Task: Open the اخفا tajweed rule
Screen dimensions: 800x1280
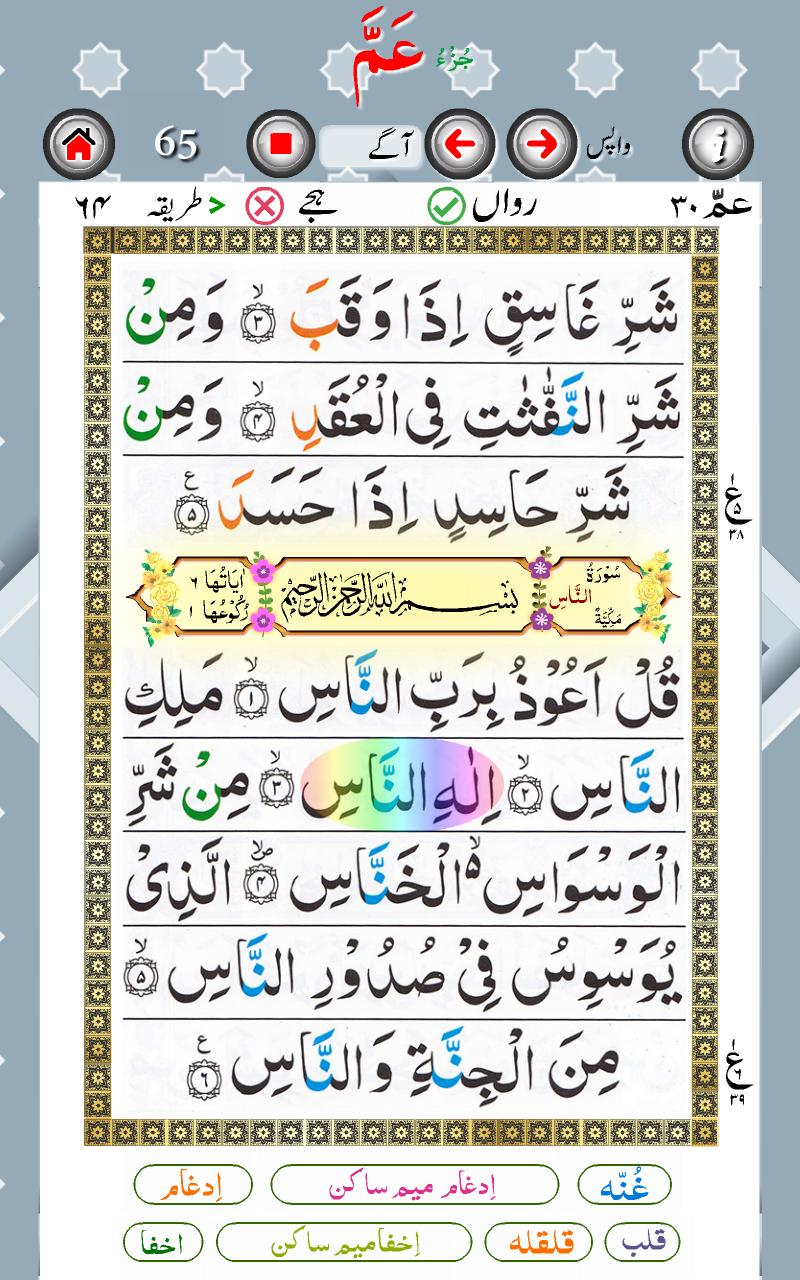Action: pyautogui.click(x=163, y=1243)
